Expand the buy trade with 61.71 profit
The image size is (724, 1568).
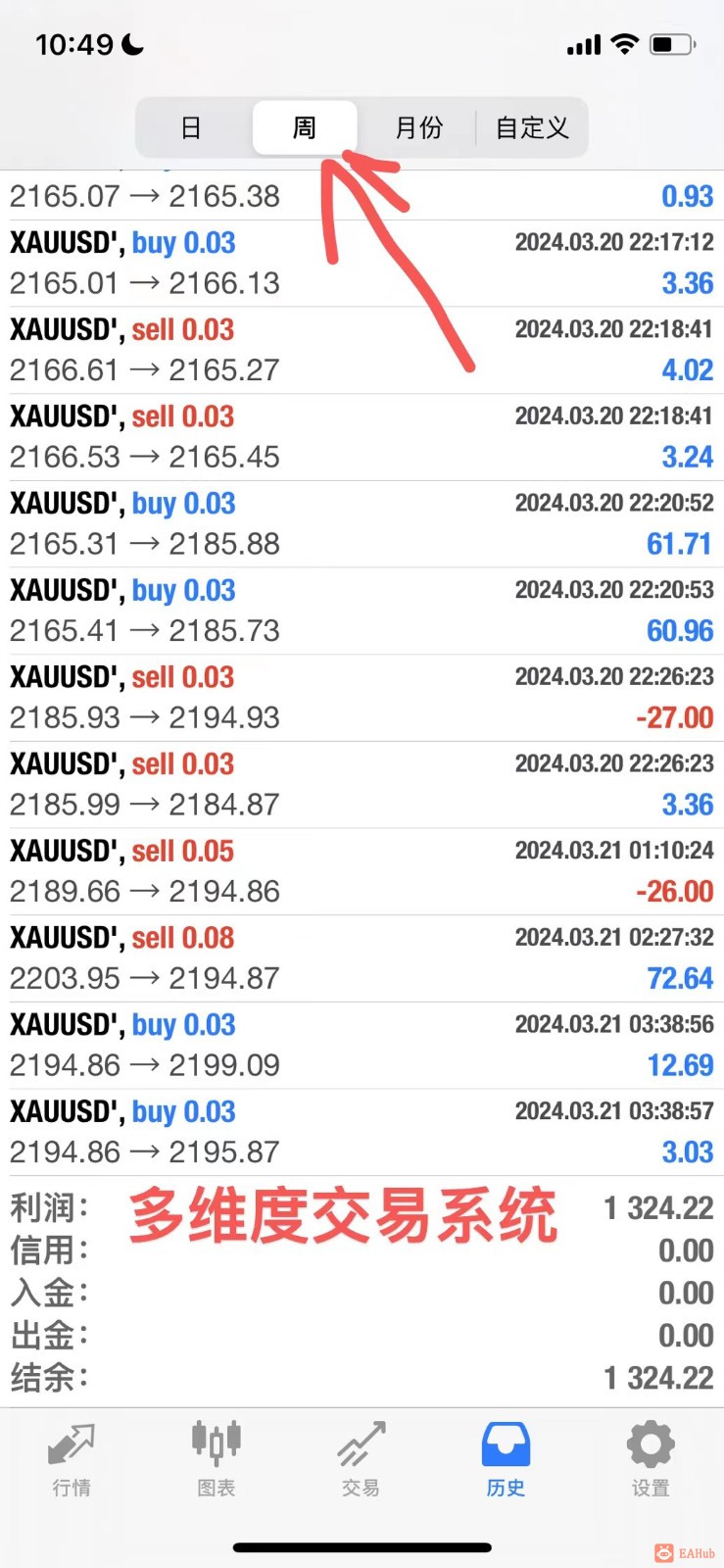(x=362, y=524)
